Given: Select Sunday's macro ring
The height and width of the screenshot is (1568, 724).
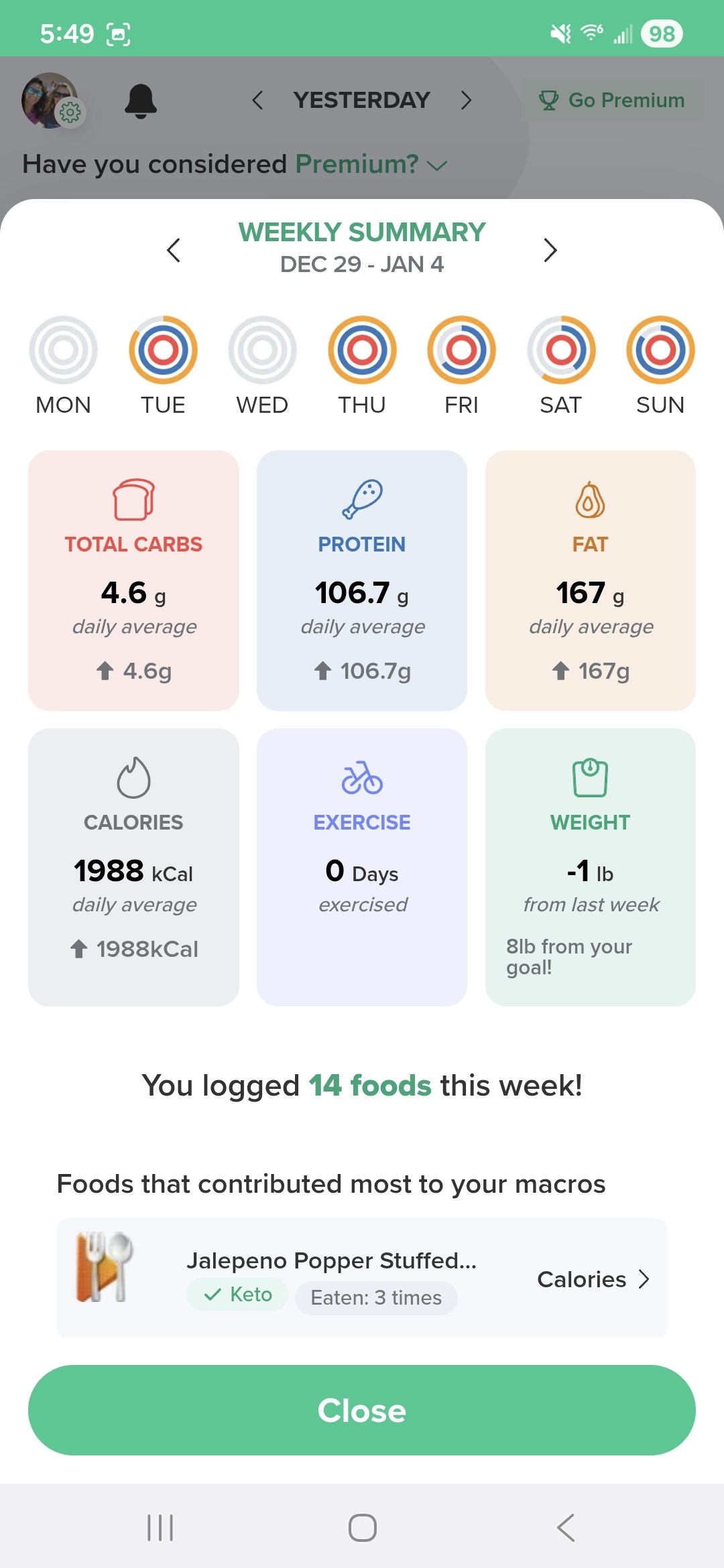Looking at the screenshot, I should [660, 350].
